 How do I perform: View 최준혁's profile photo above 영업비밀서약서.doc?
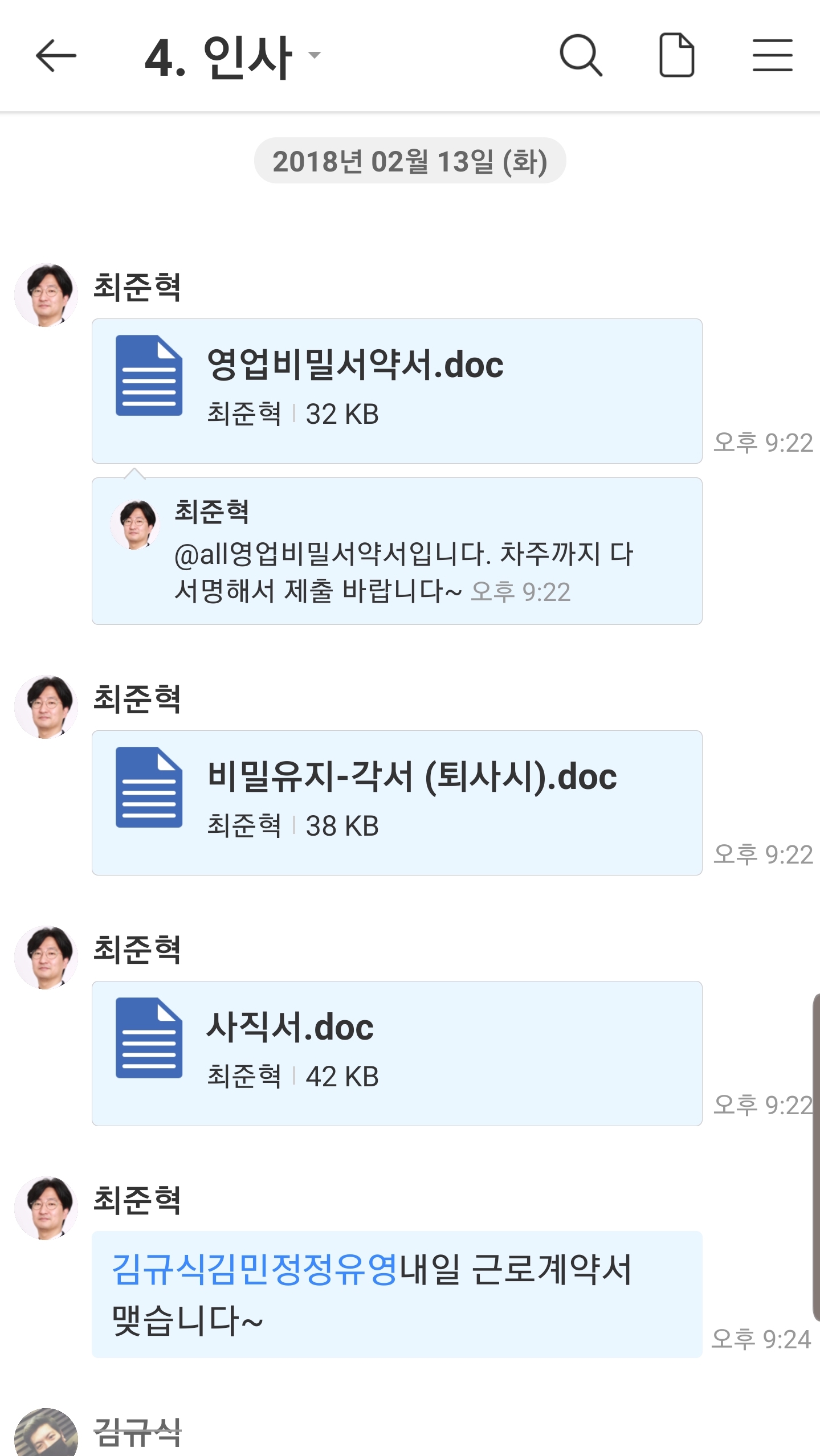tap(46, 295)
